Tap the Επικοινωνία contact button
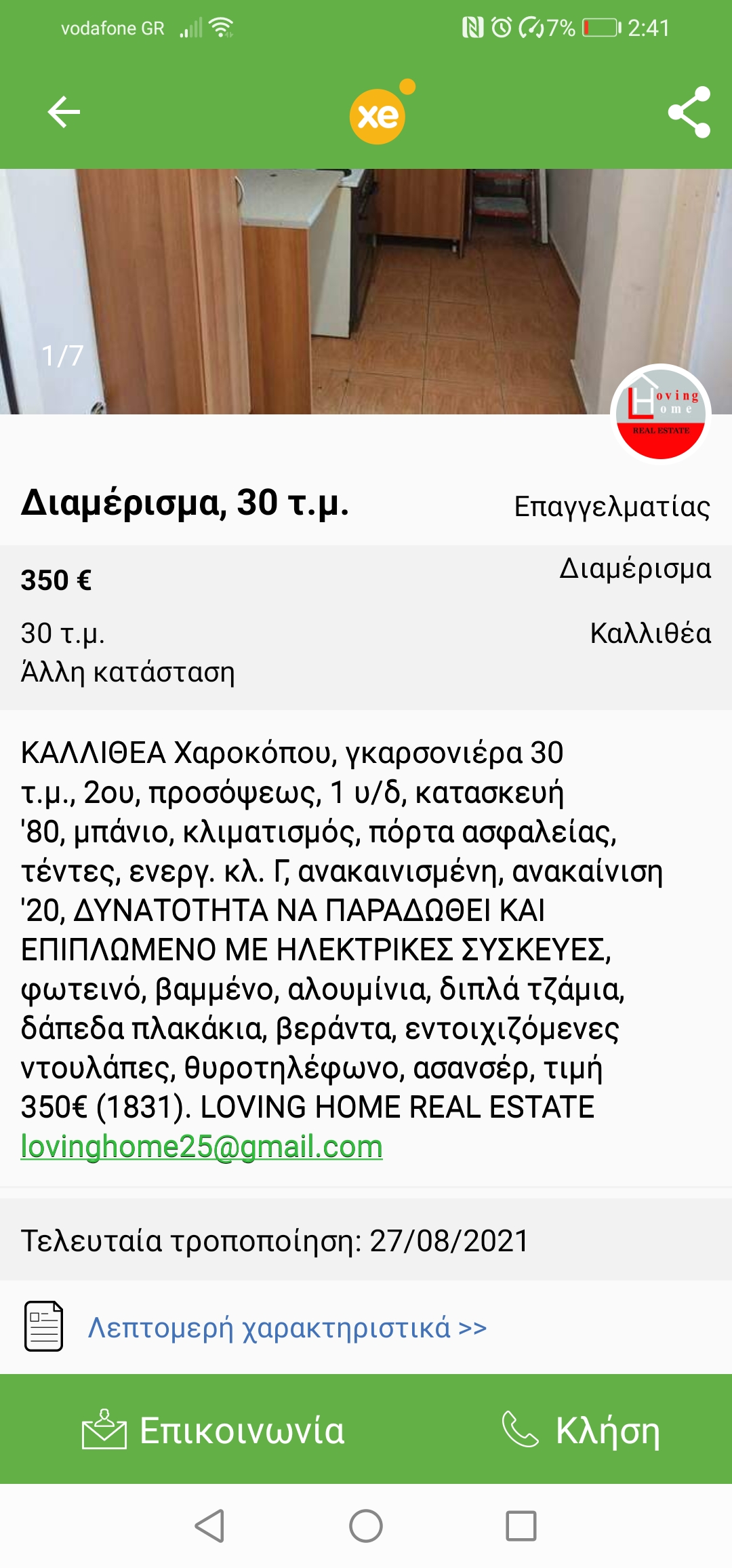This screenshot has width=732, height=1568. click(x=213, y=1430)
